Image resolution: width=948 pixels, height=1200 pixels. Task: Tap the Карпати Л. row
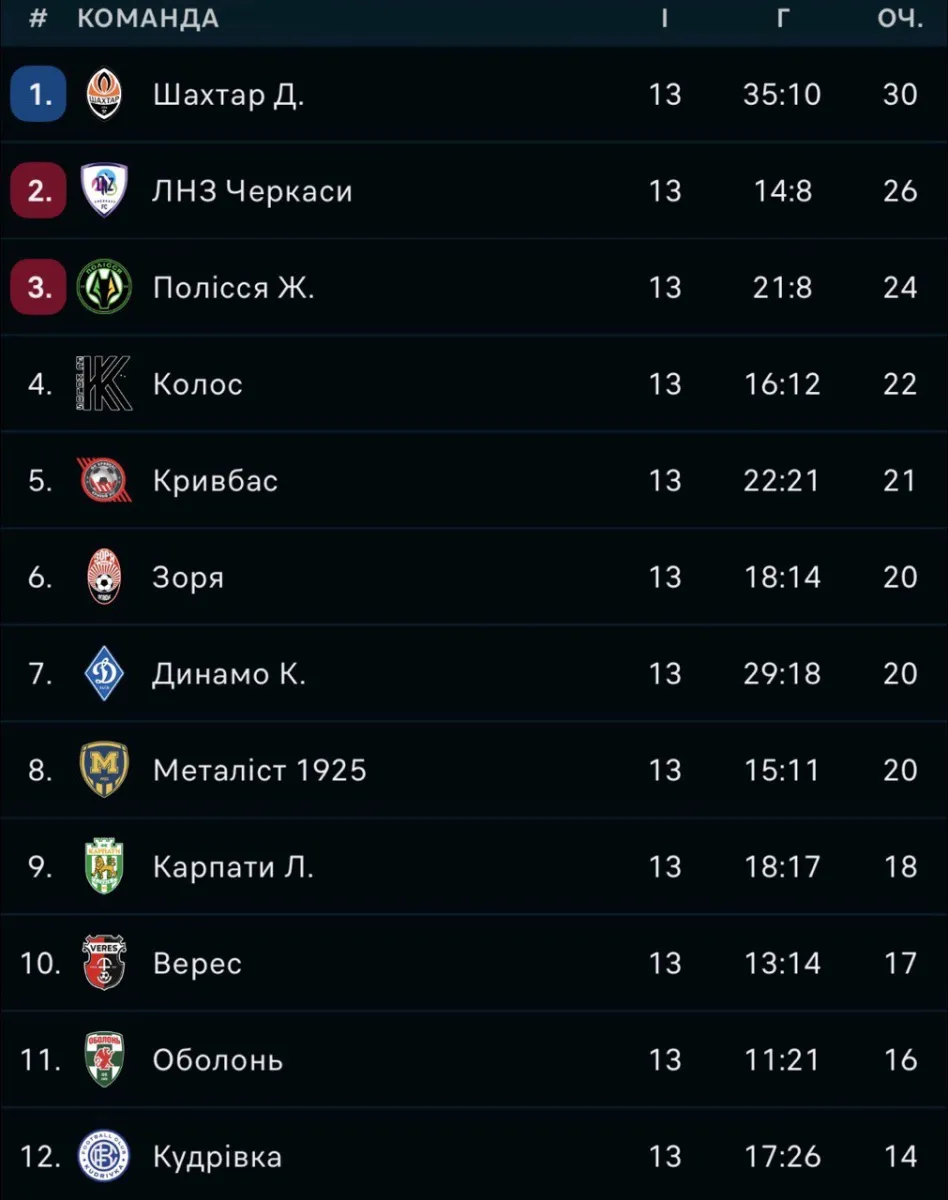tap(233, 867)
